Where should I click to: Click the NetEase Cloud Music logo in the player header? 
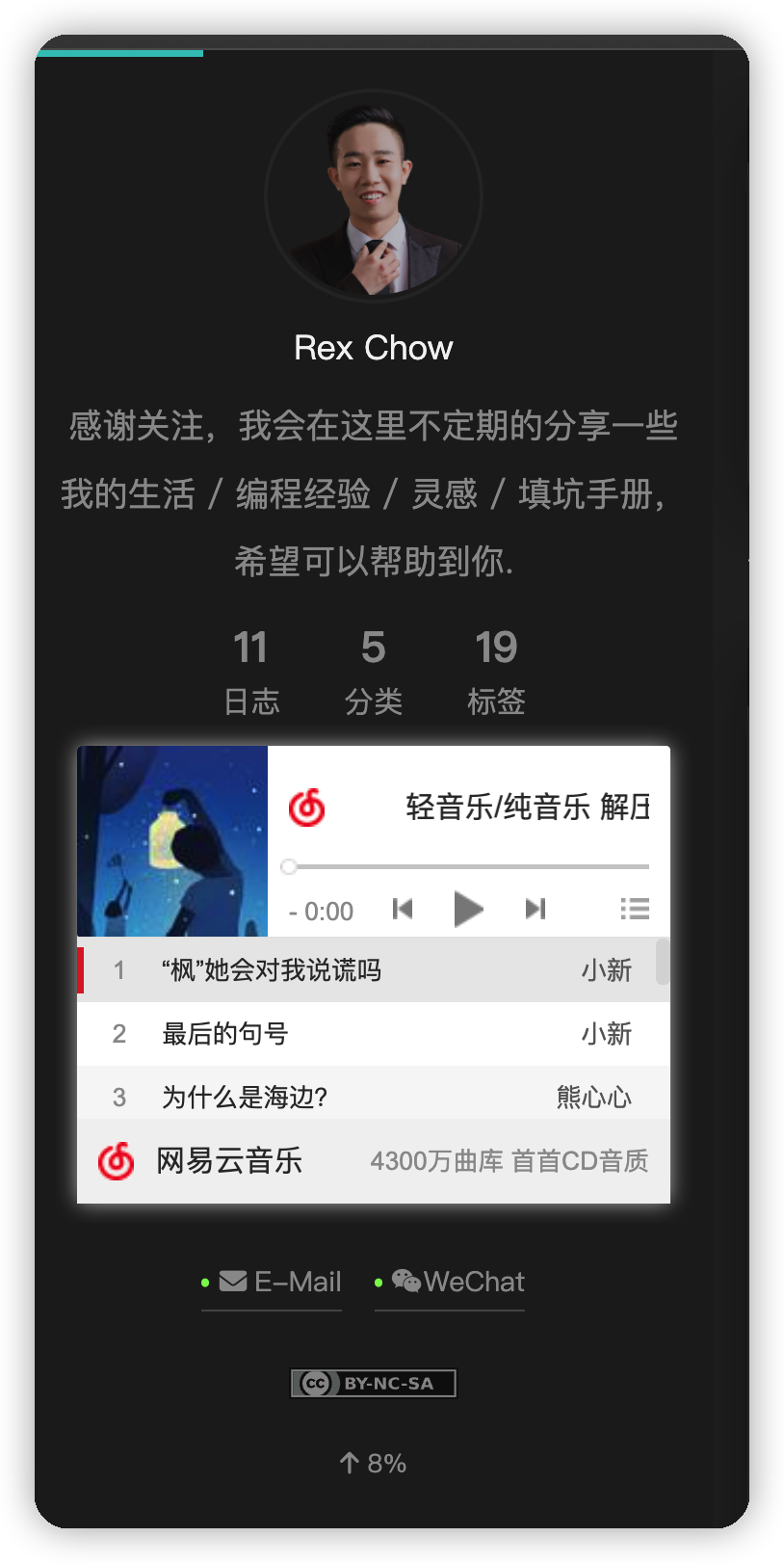pyautogui.click(x=306, y=808)
